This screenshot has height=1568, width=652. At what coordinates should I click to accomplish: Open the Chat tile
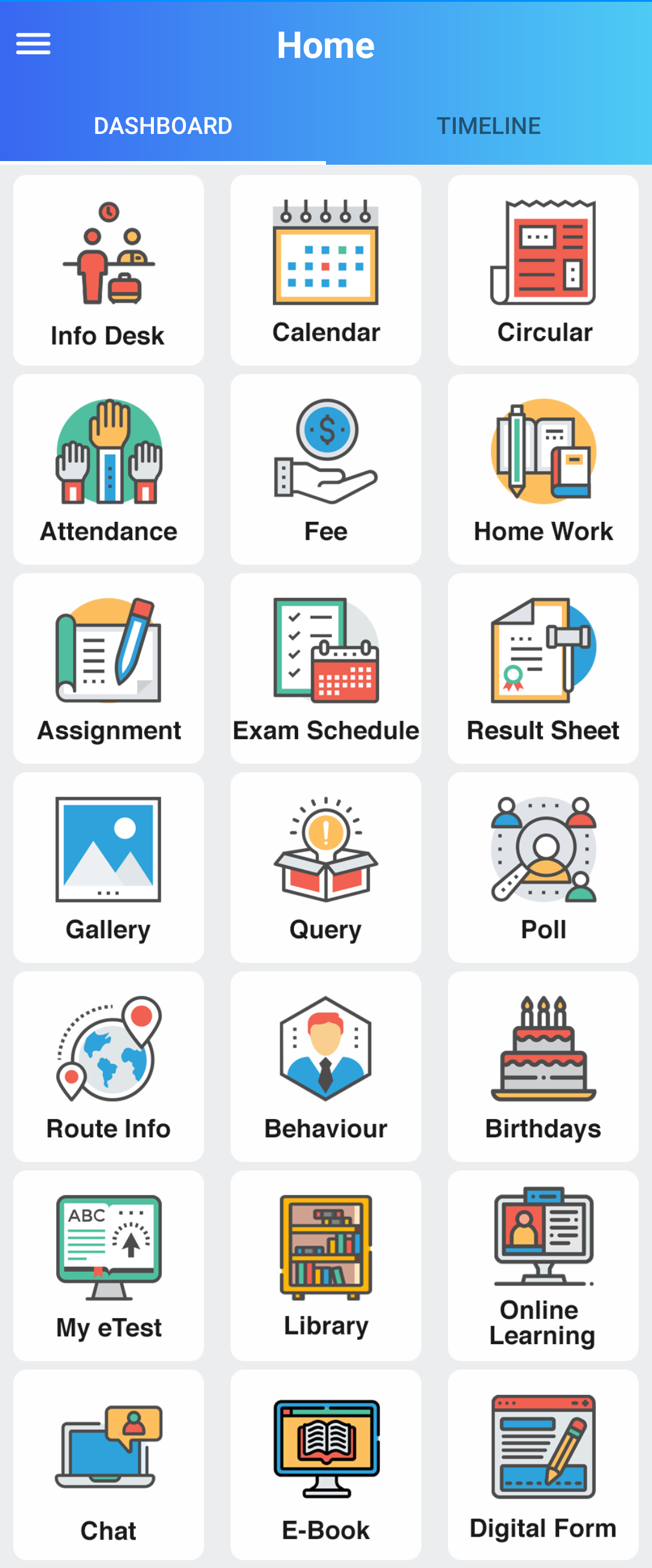(109, 1464)
